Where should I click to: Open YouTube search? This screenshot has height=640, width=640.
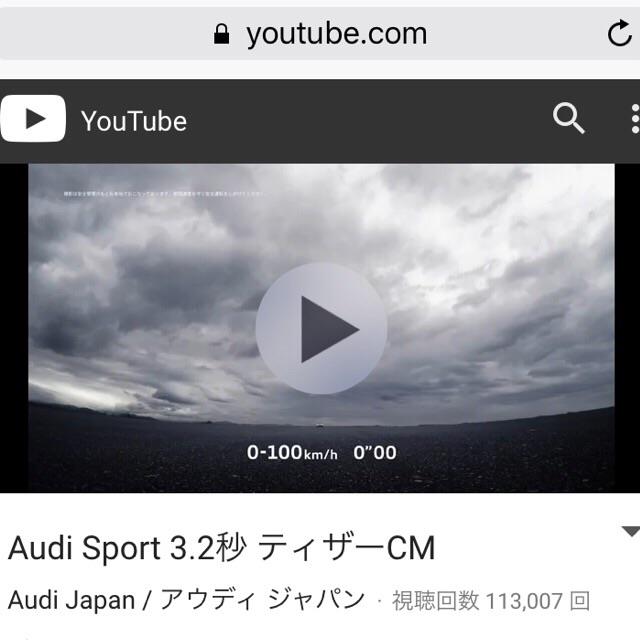(x=568, y=119)
